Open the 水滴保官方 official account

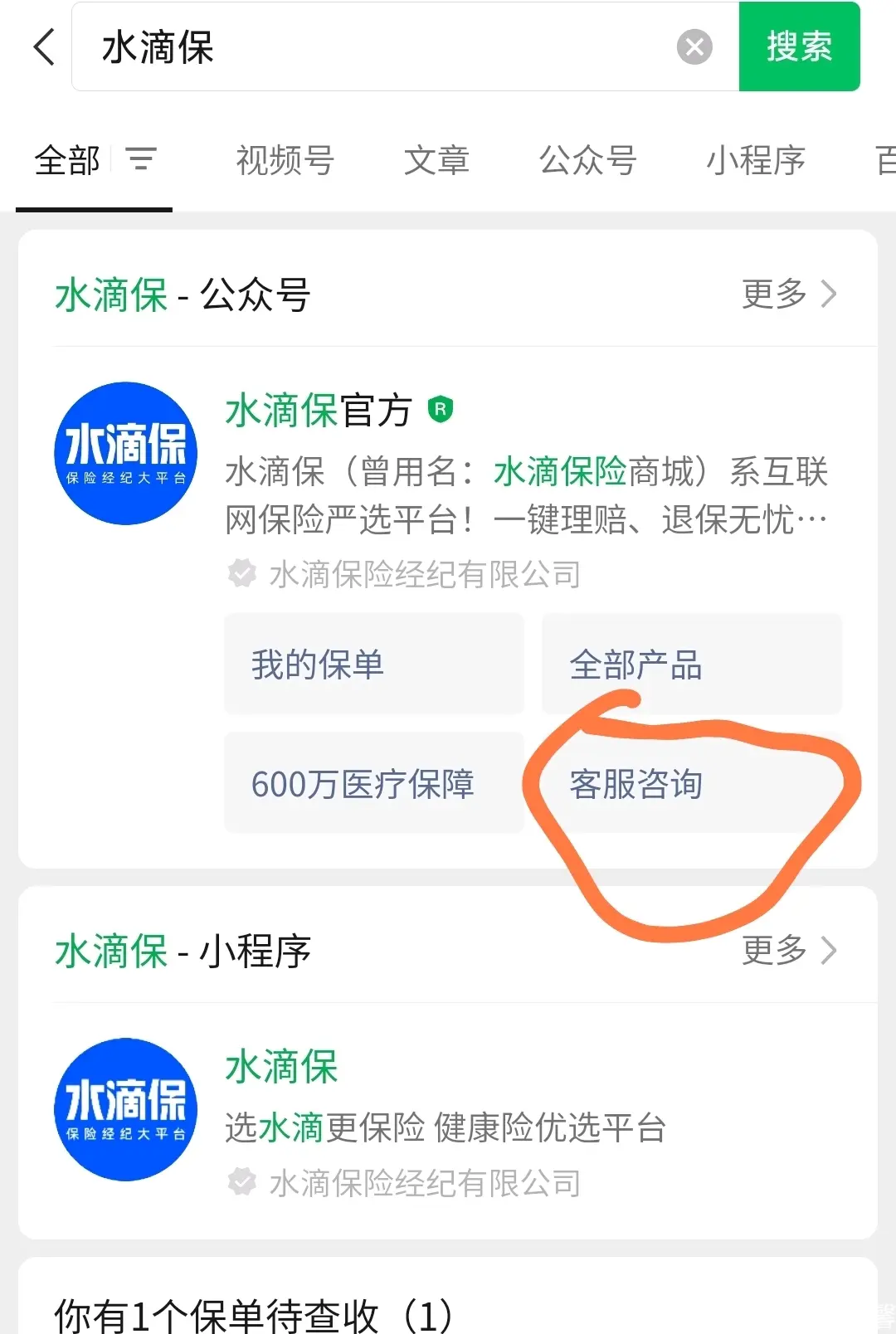point(318,411)
